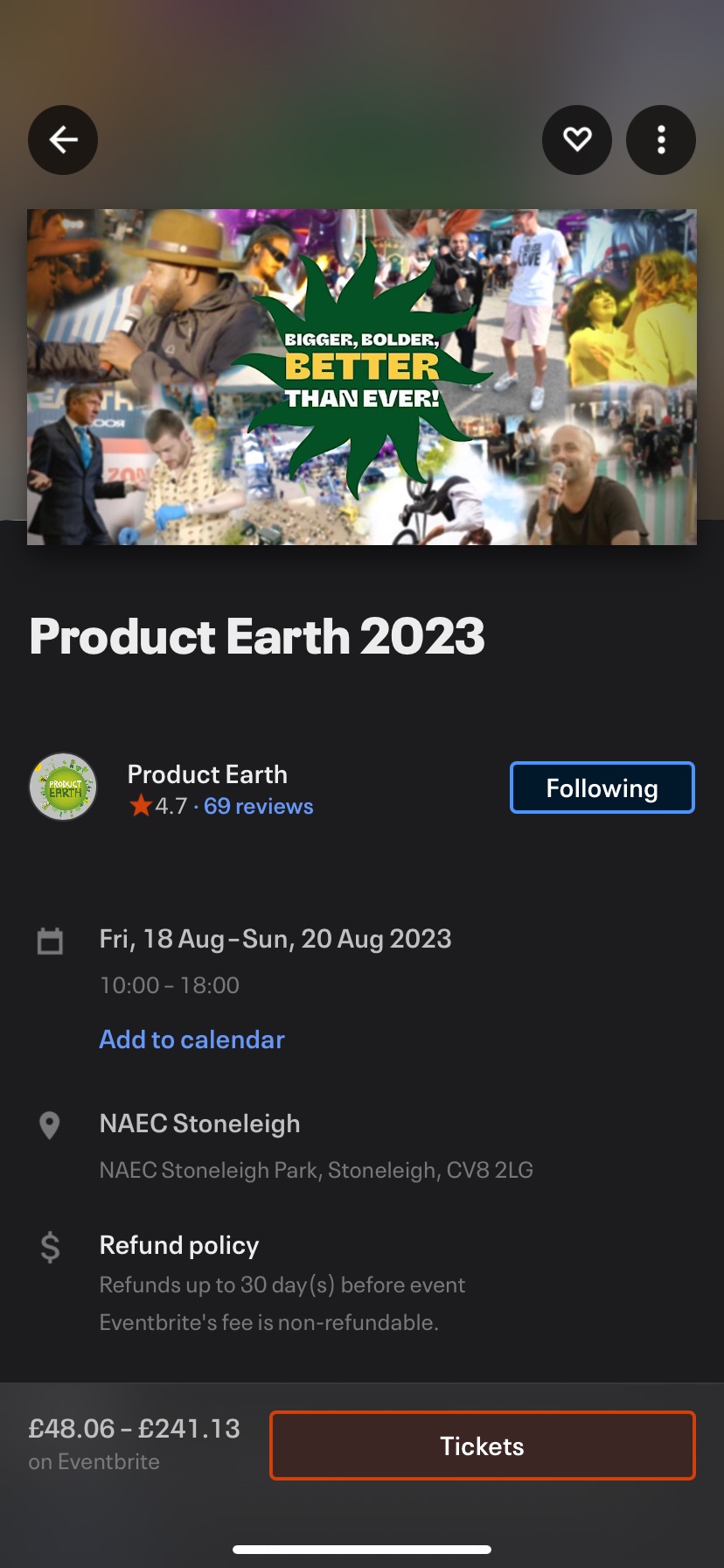Image resolution: width=724 pixels, height=1568 pixels.
Task: Open the three-dot overflow menu
Action: [x=660, y=140]
